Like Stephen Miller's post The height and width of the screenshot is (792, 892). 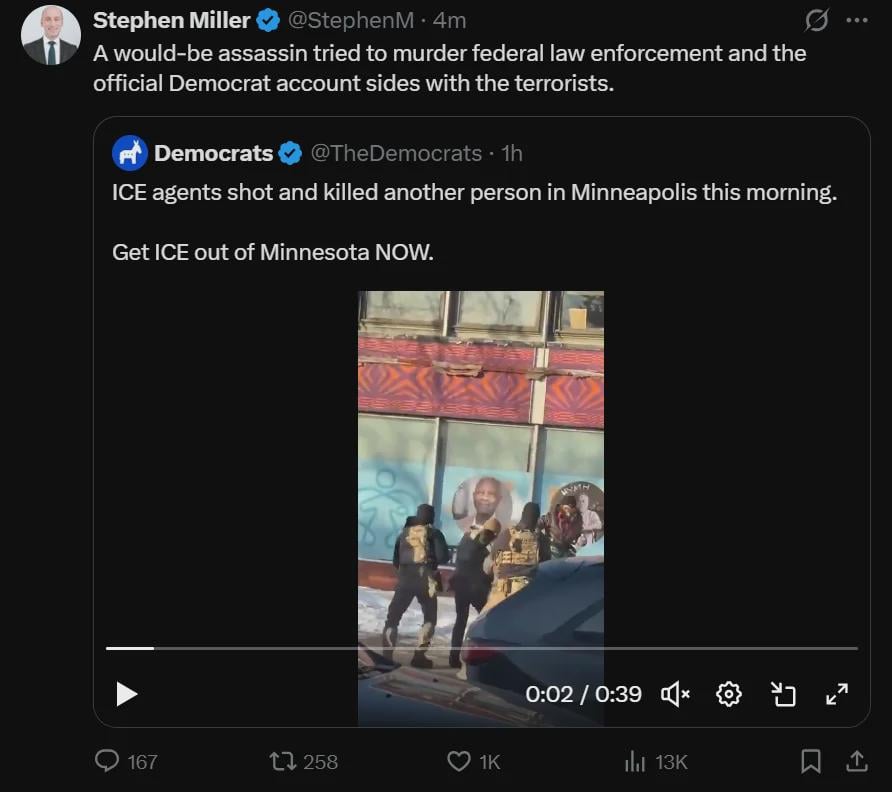(459, 761)
